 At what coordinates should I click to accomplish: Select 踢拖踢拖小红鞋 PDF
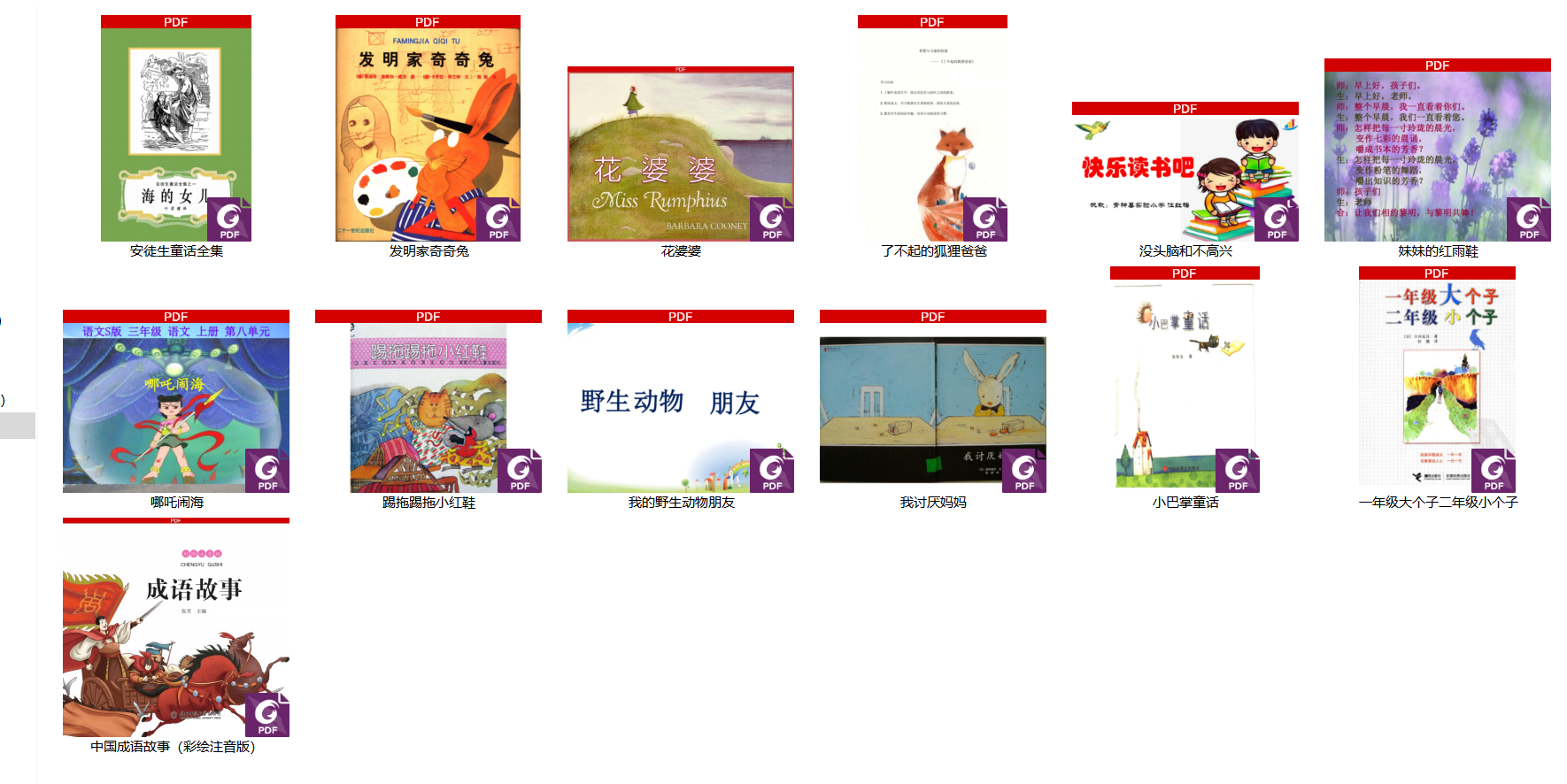pyautogui.click(x=428, y=407)
